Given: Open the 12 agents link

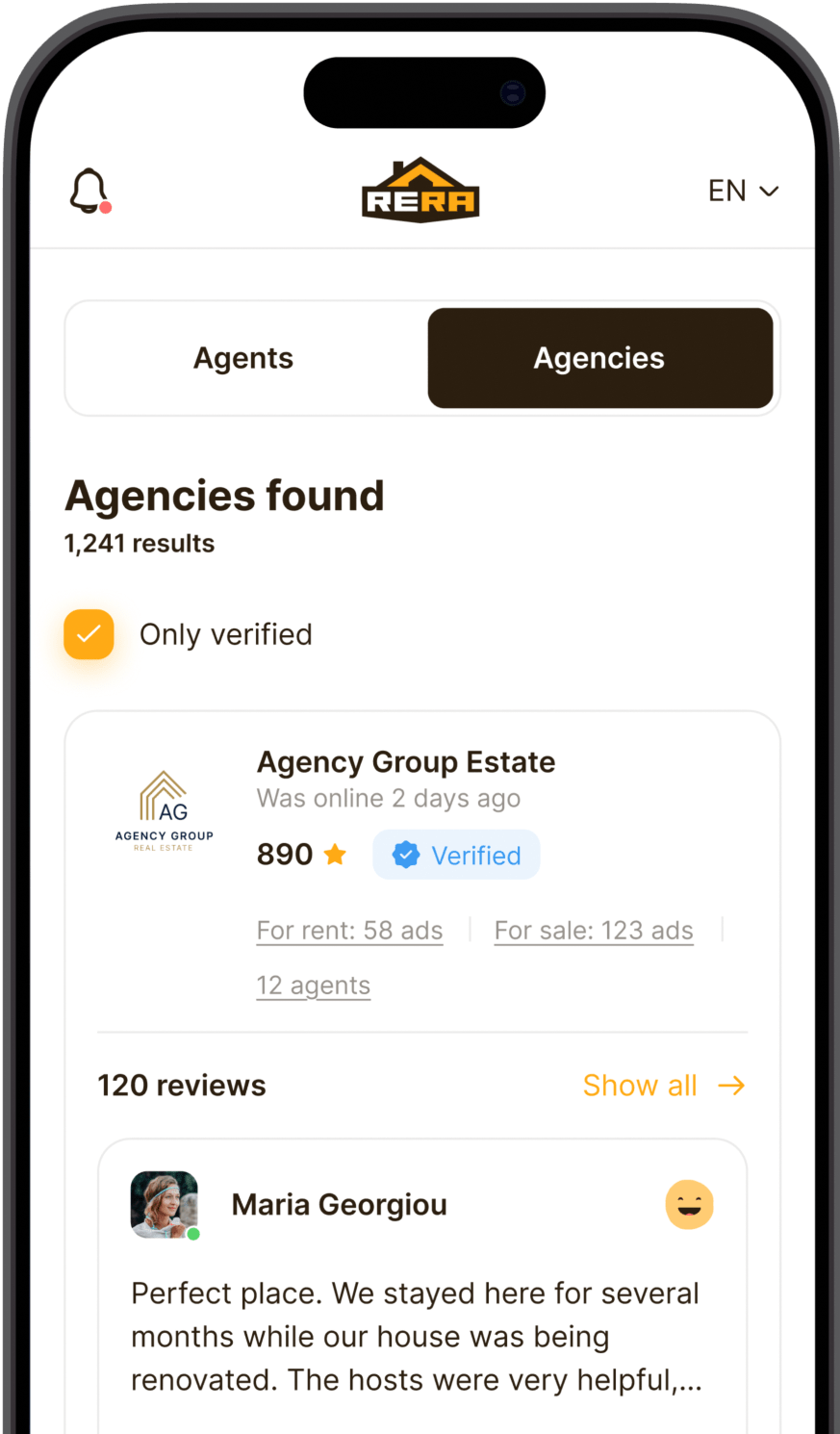Looking at the screenshot, I should click(x=313, y=986).
